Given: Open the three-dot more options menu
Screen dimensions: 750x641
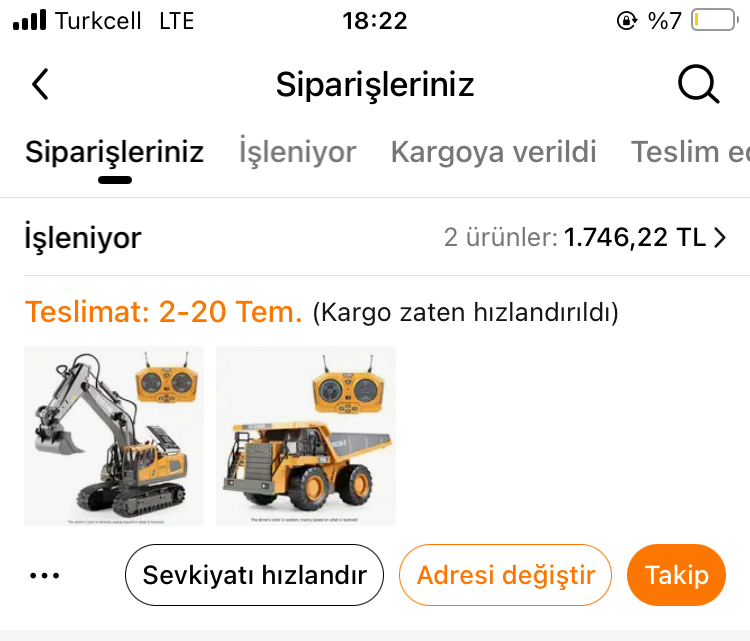Looking at the screenshot, I should coord(45,576).
